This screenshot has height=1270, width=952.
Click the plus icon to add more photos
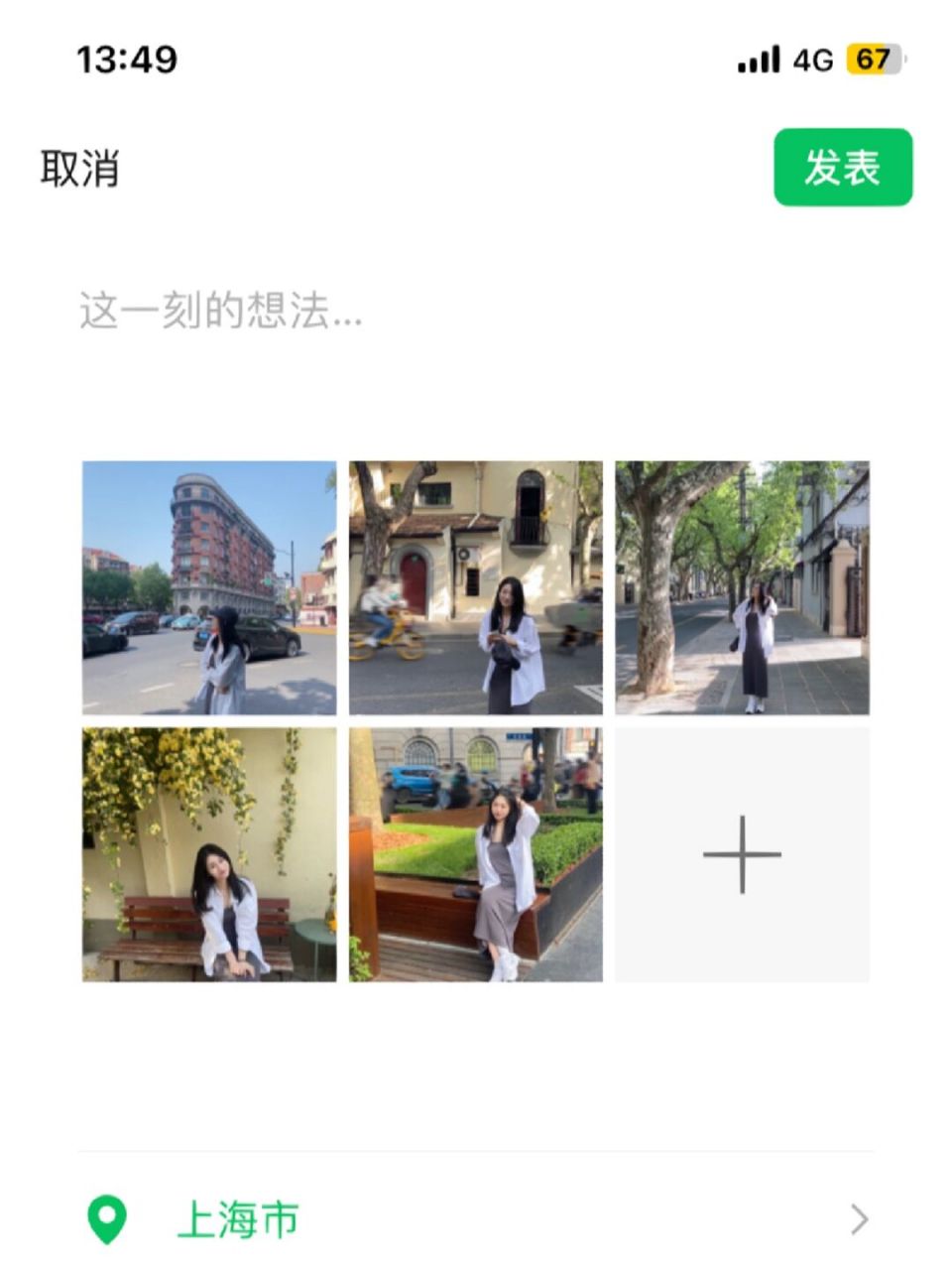[743, 854]
